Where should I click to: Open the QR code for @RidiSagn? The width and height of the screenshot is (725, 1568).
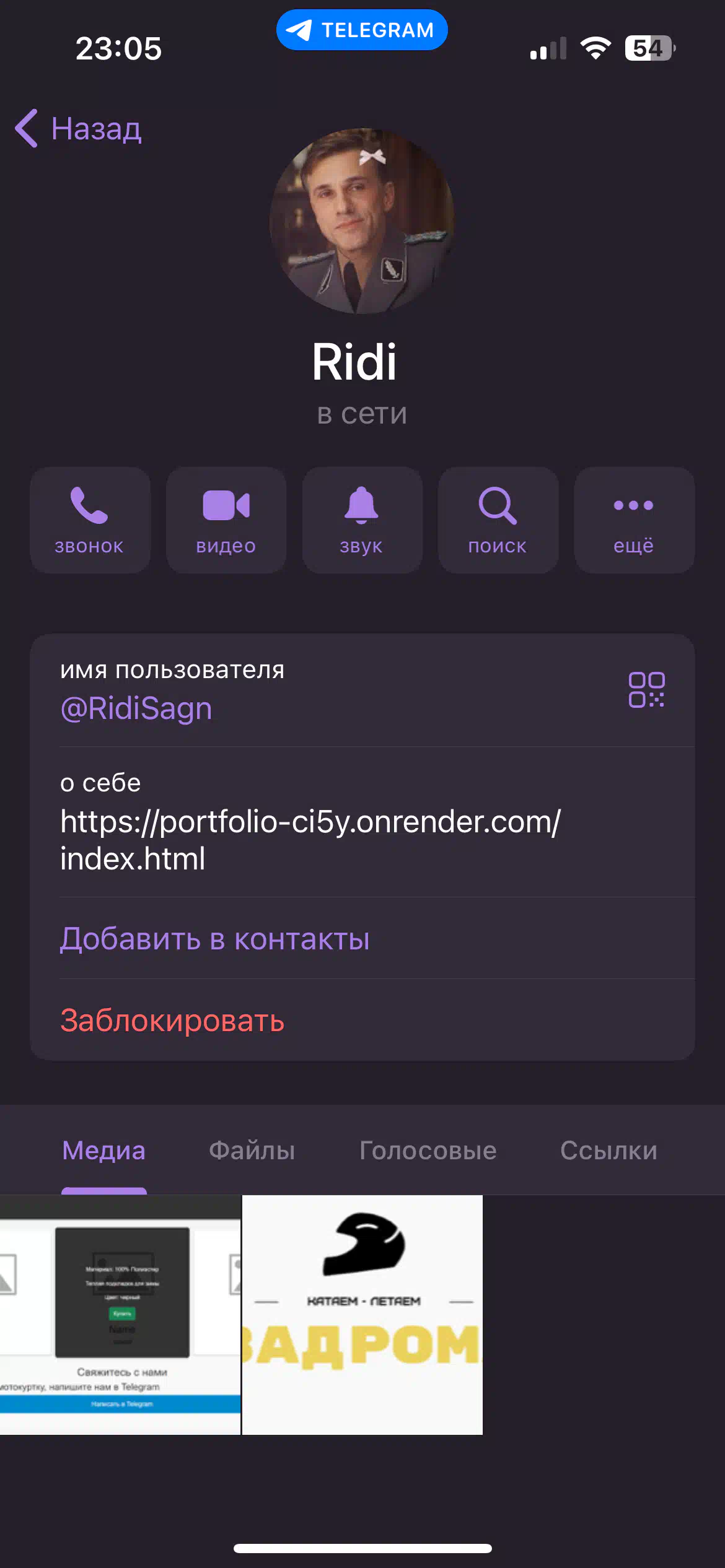[646, 689]
